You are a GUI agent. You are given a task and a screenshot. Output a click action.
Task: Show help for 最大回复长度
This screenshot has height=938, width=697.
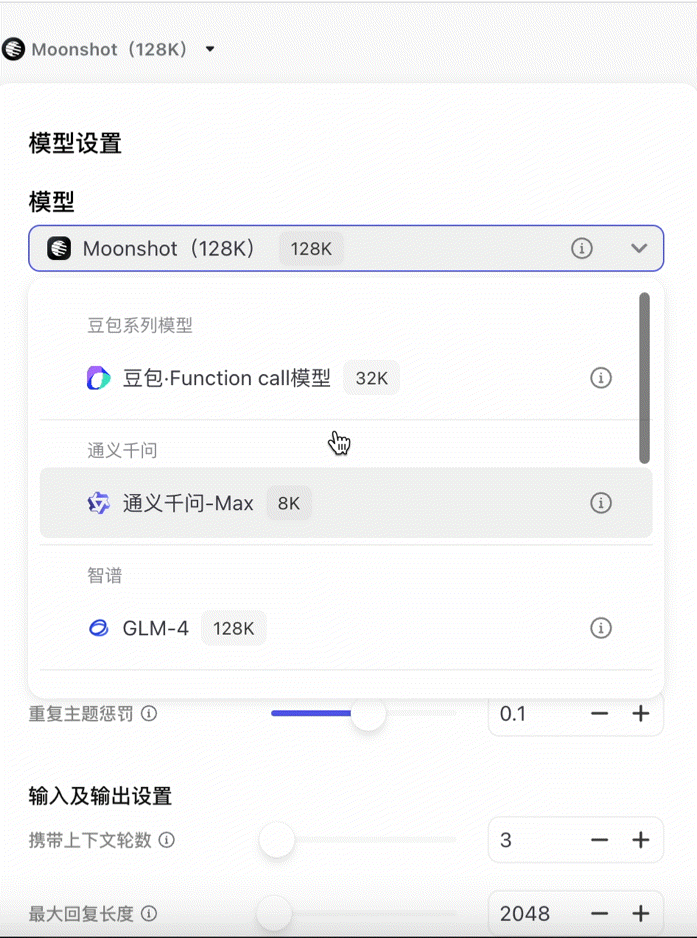(x=149, y=913)
